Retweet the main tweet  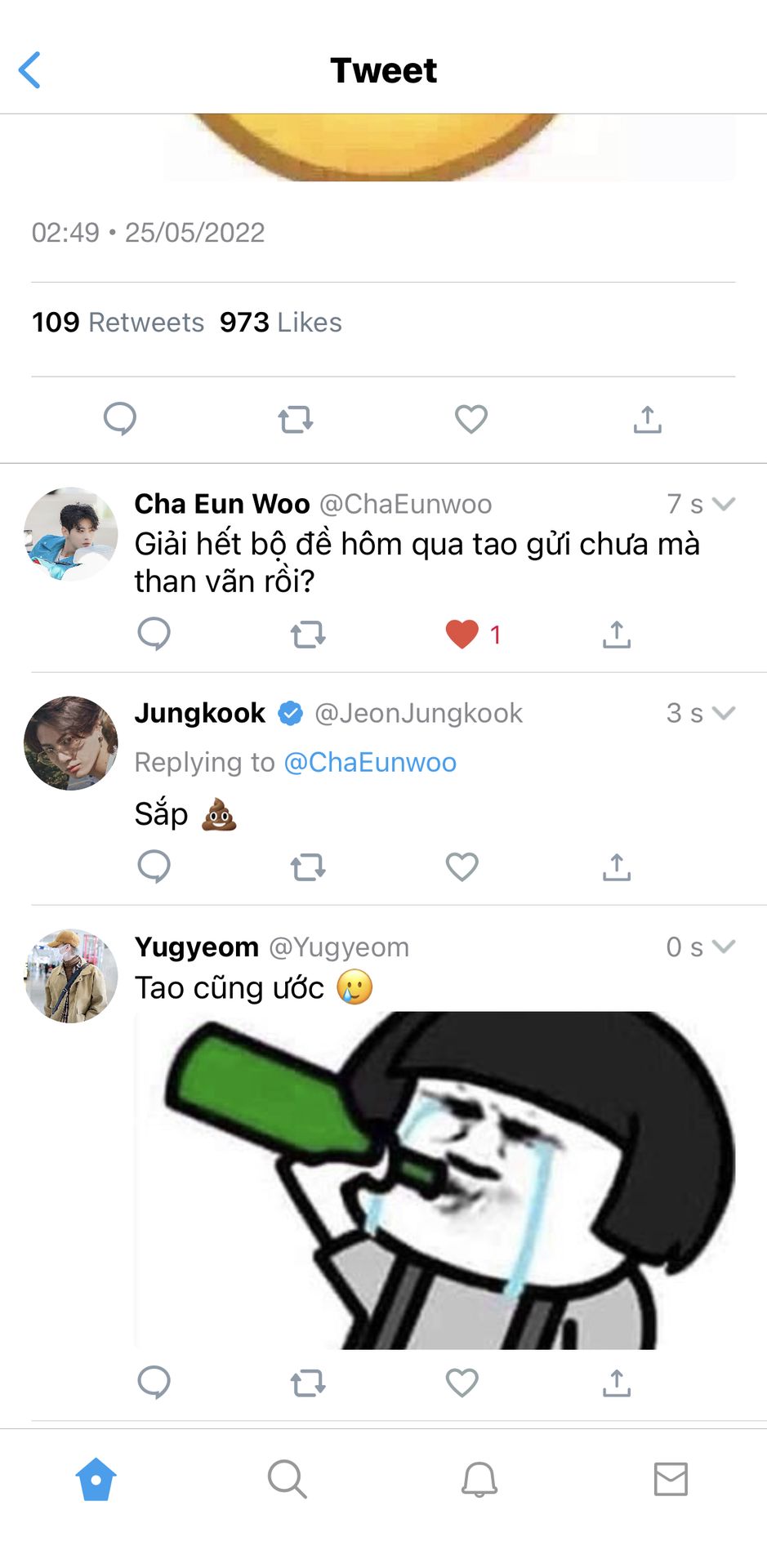(x=295, y=420)
